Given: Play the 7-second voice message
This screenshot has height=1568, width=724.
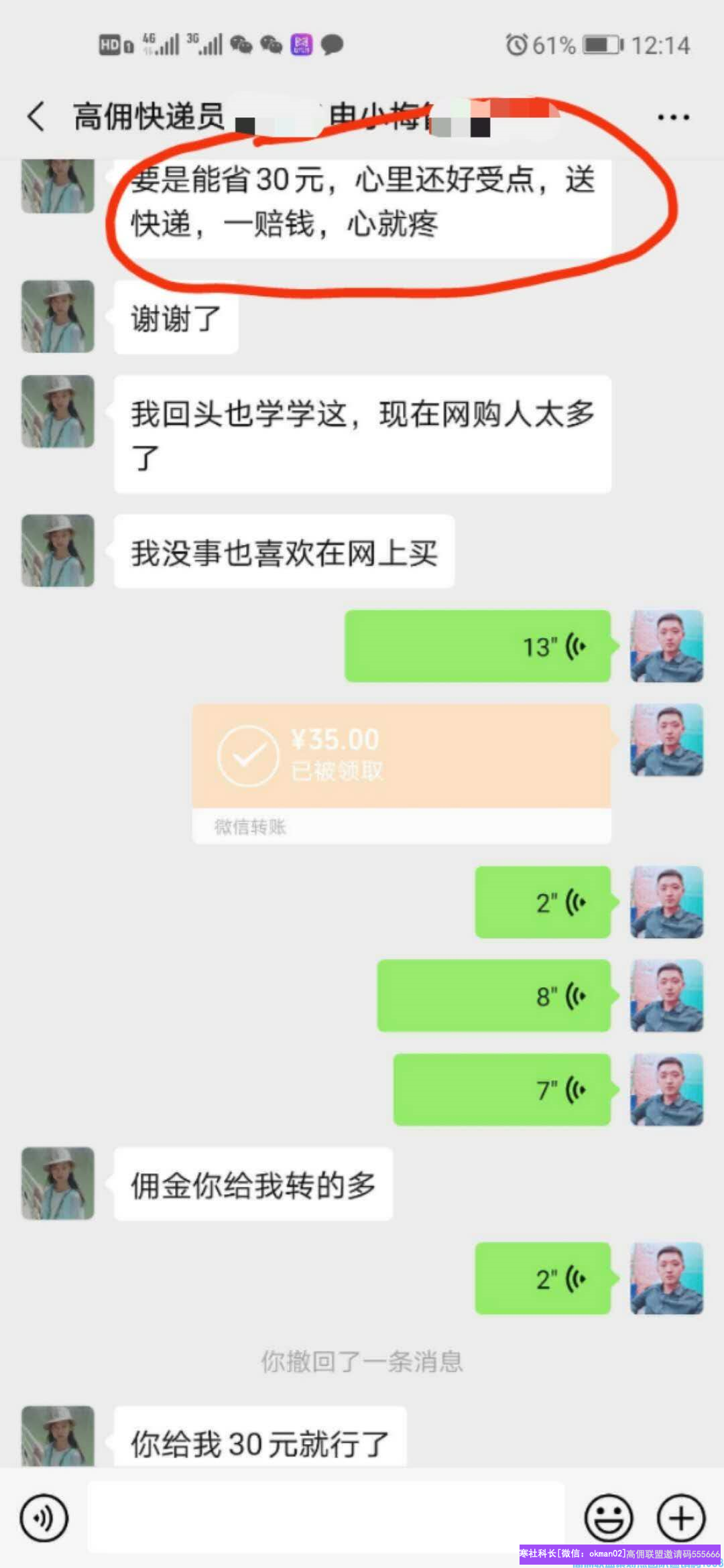Looking at the screenshot, I should click(x=501, y=1090).
